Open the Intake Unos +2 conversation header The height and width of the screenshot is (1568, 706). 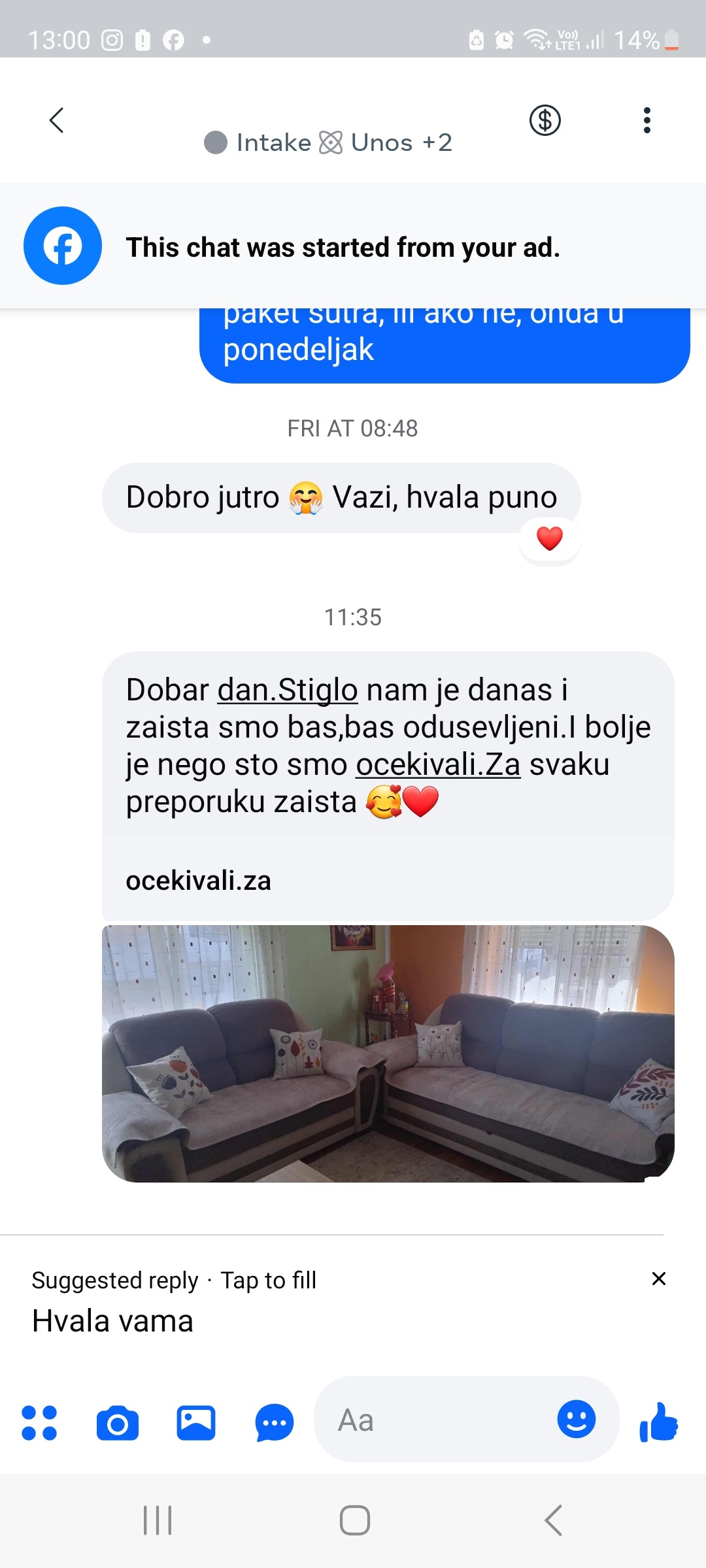328,142
